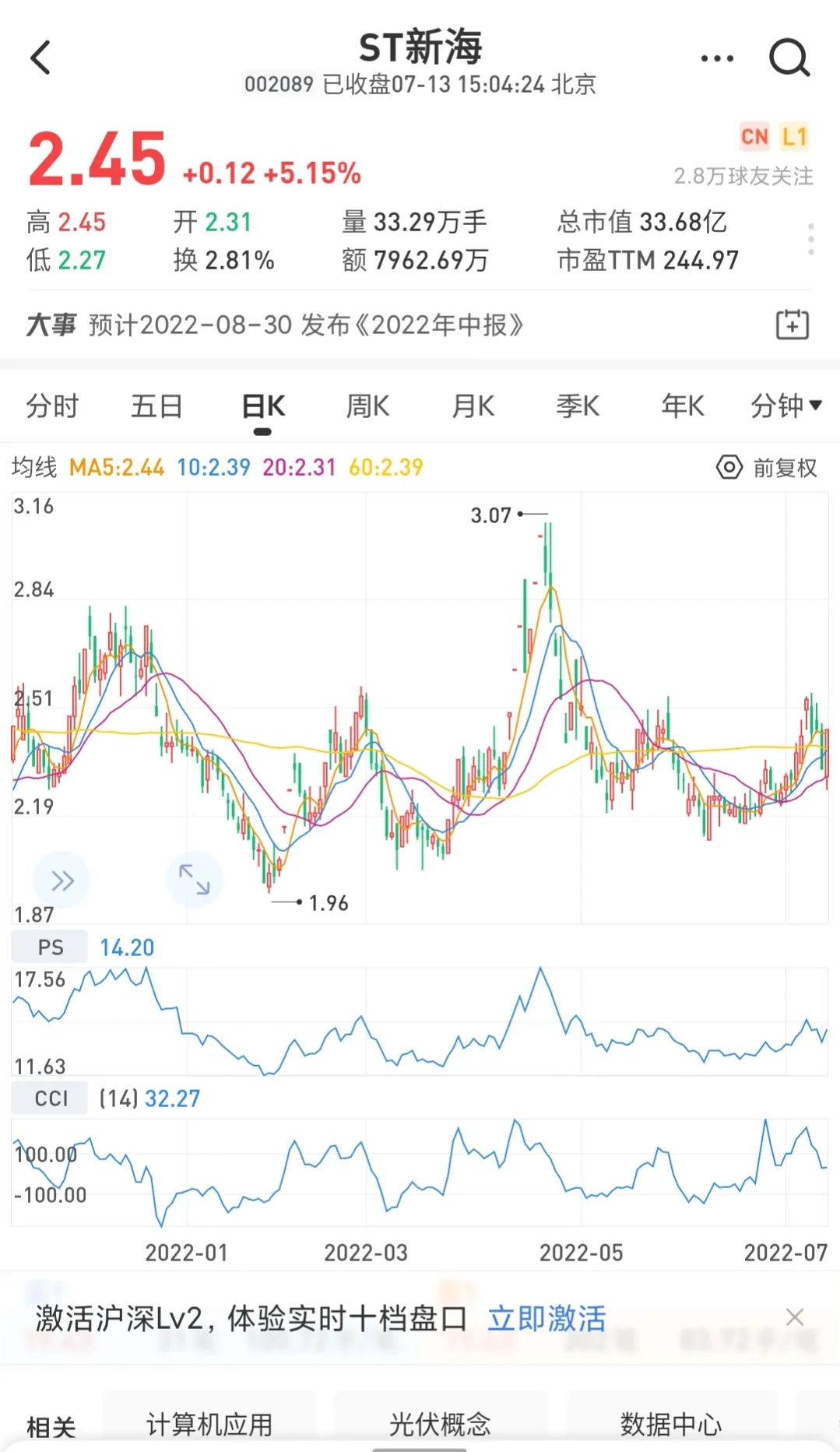The image size is (840, 1452).
Task: Switch to the 分时 chart tab
Action: [52, 406]
